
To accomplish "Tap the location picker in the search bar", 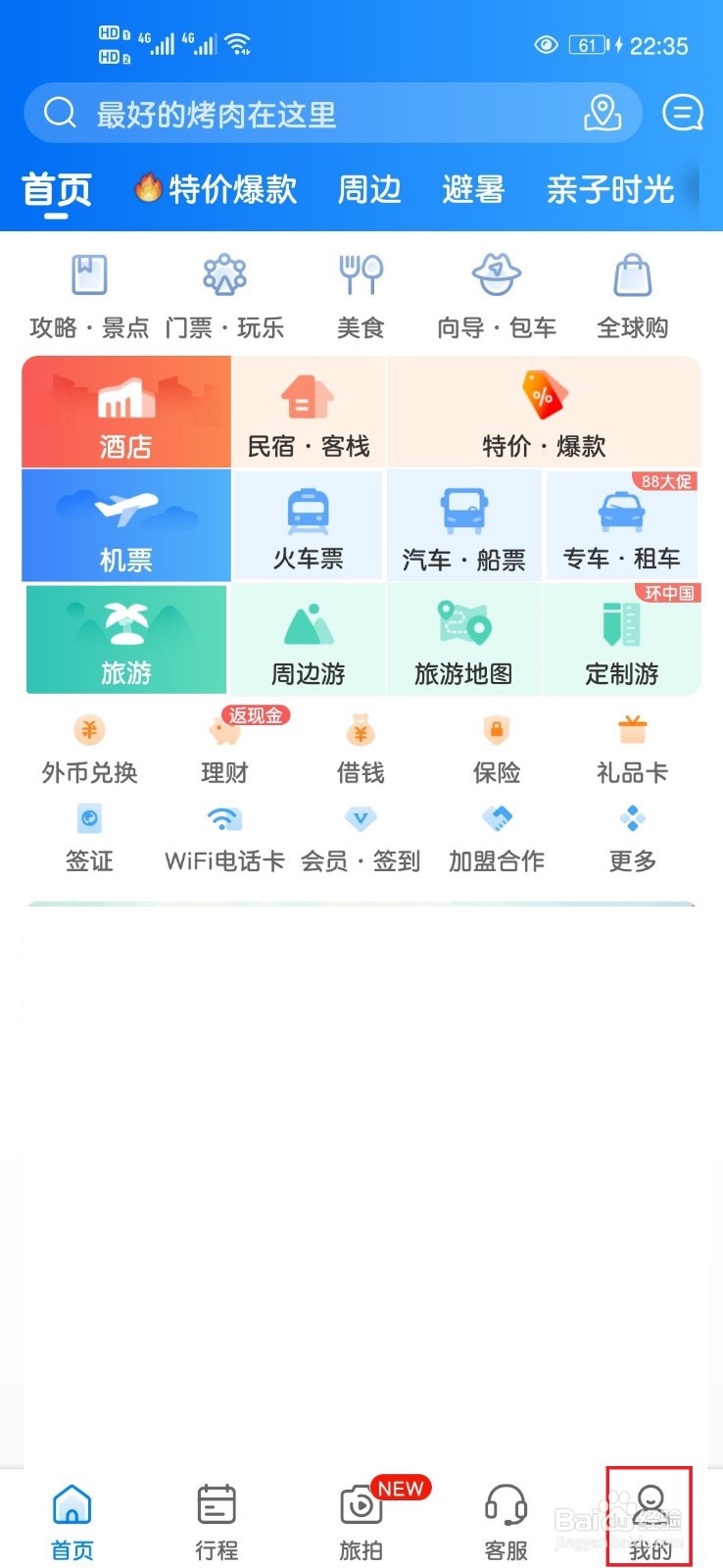I will point(603,113).
